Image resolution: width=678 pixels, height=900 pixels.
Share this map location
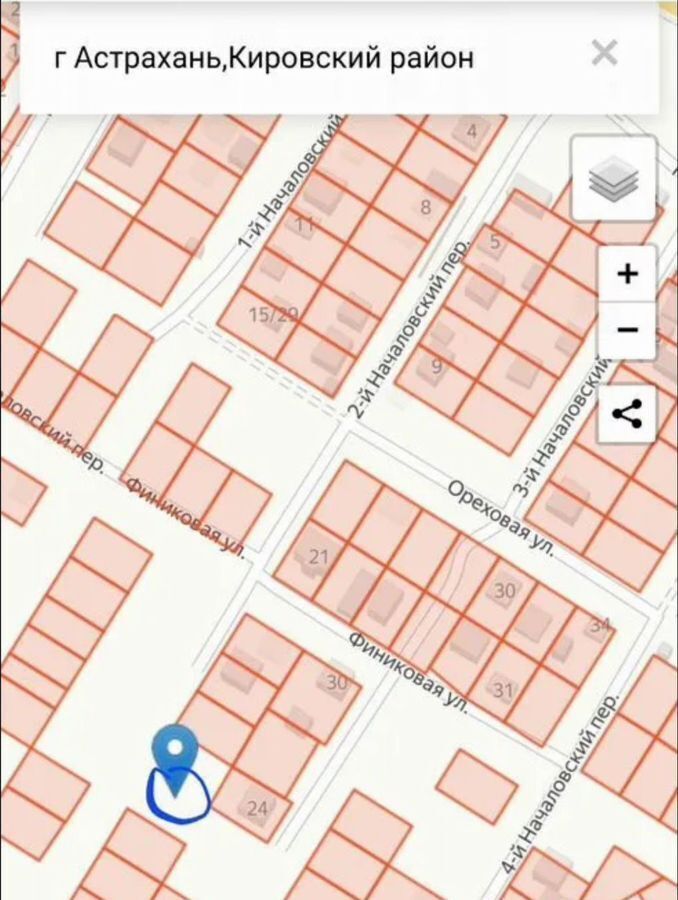click(627, 413)
